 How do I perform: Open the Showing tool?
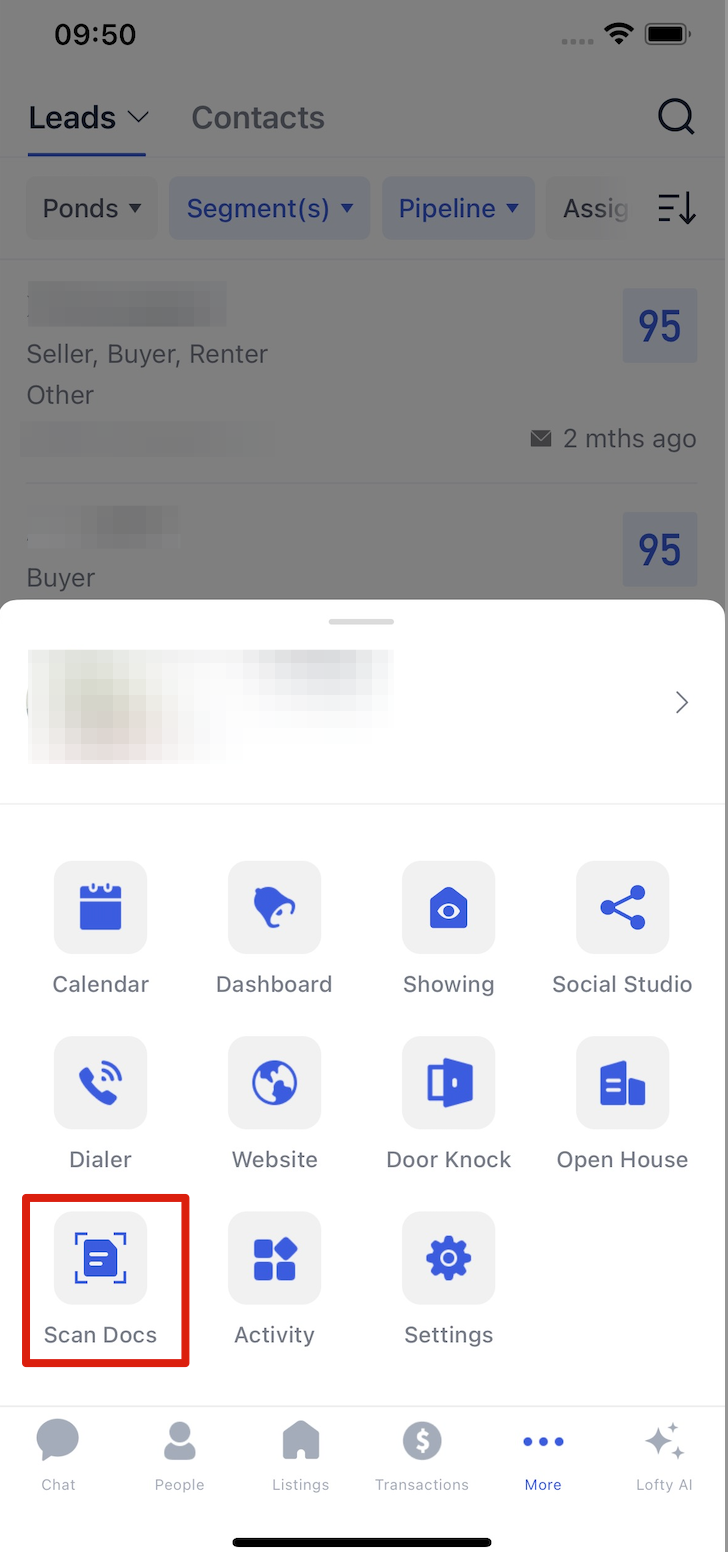click(448, 908)
